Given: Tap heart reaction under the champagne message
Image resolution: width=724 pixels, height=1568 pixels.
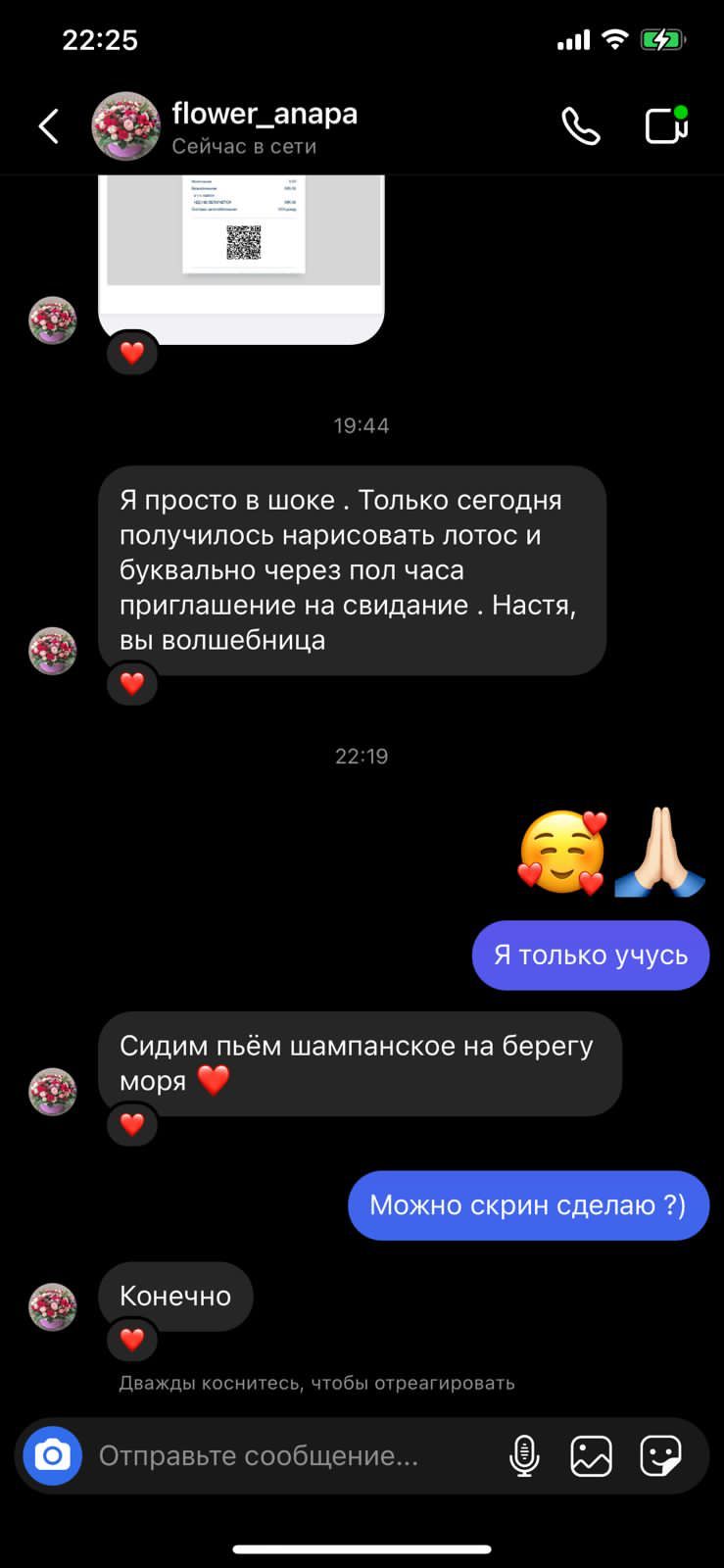Looking at the screenshot, I should click(x=132, y=1124).
